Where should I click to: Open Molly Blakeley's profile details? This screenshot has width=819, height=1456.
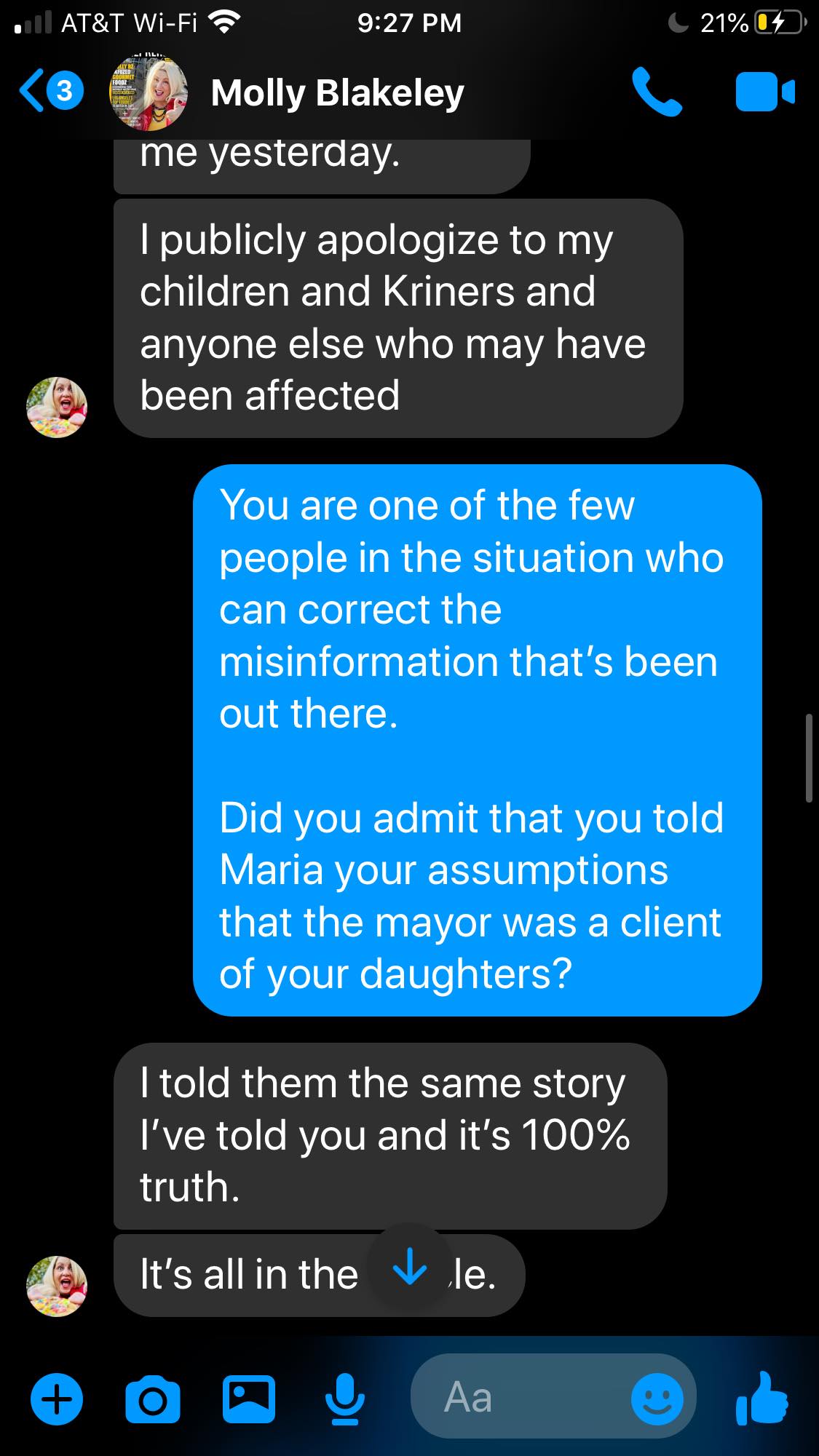coord(337,93)
